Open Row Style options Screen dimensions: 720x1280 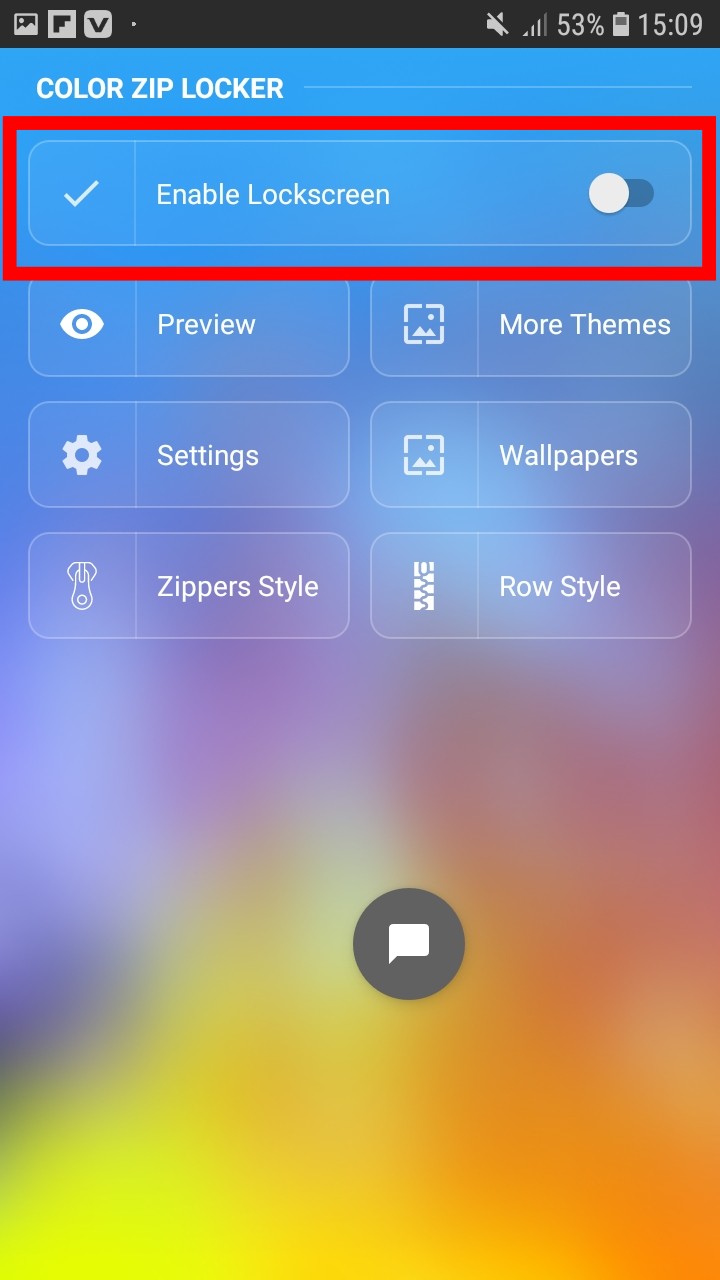pyautogui.click(x=531, y=586)
